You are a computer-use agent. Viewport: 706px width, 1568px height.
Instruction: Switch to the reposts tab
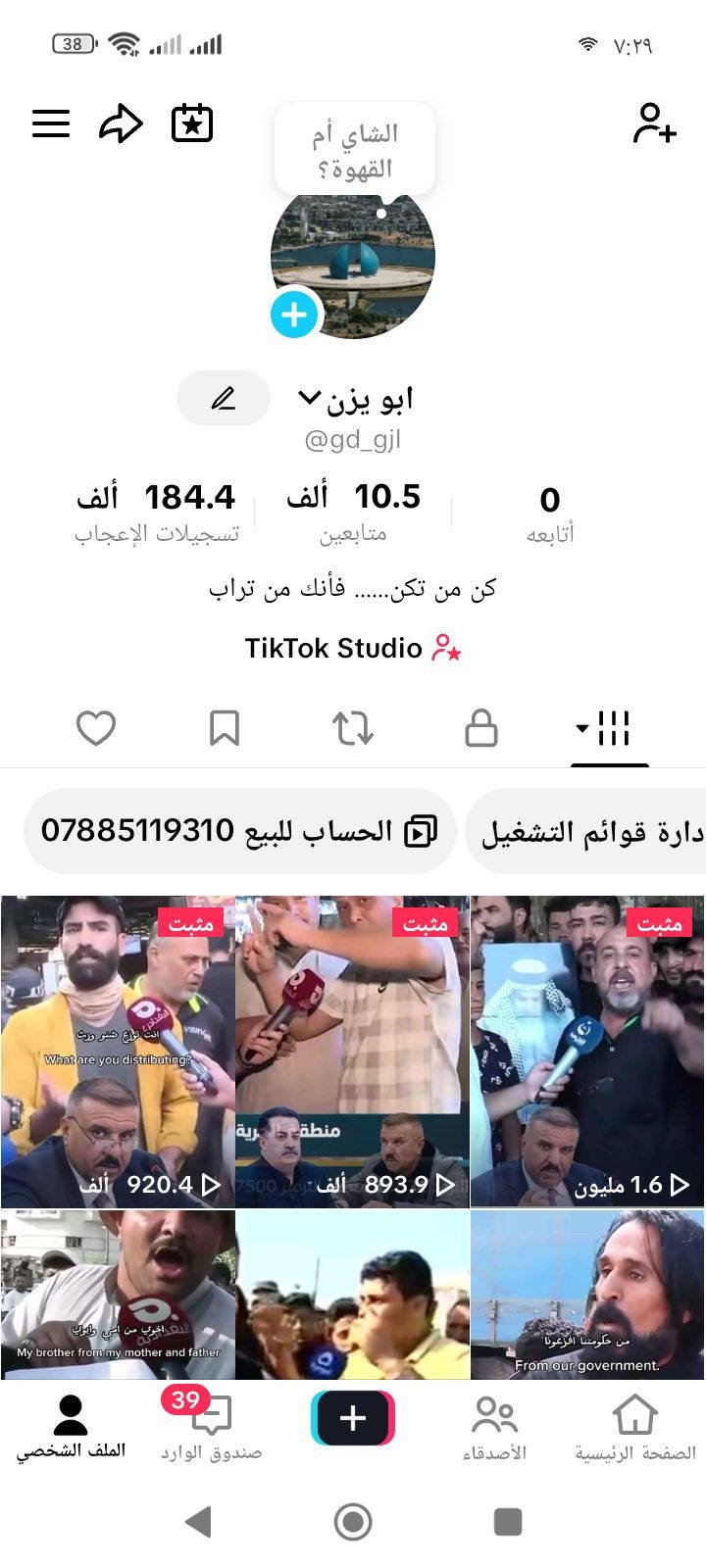click(x=353, y=728)
